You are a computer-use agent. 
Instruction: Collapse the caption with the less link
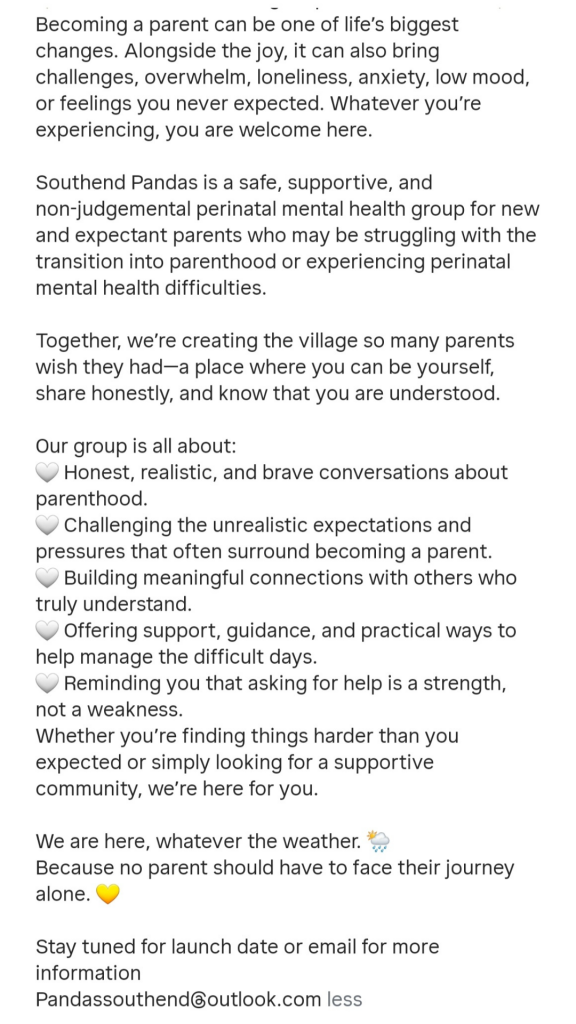click(344, 999)
